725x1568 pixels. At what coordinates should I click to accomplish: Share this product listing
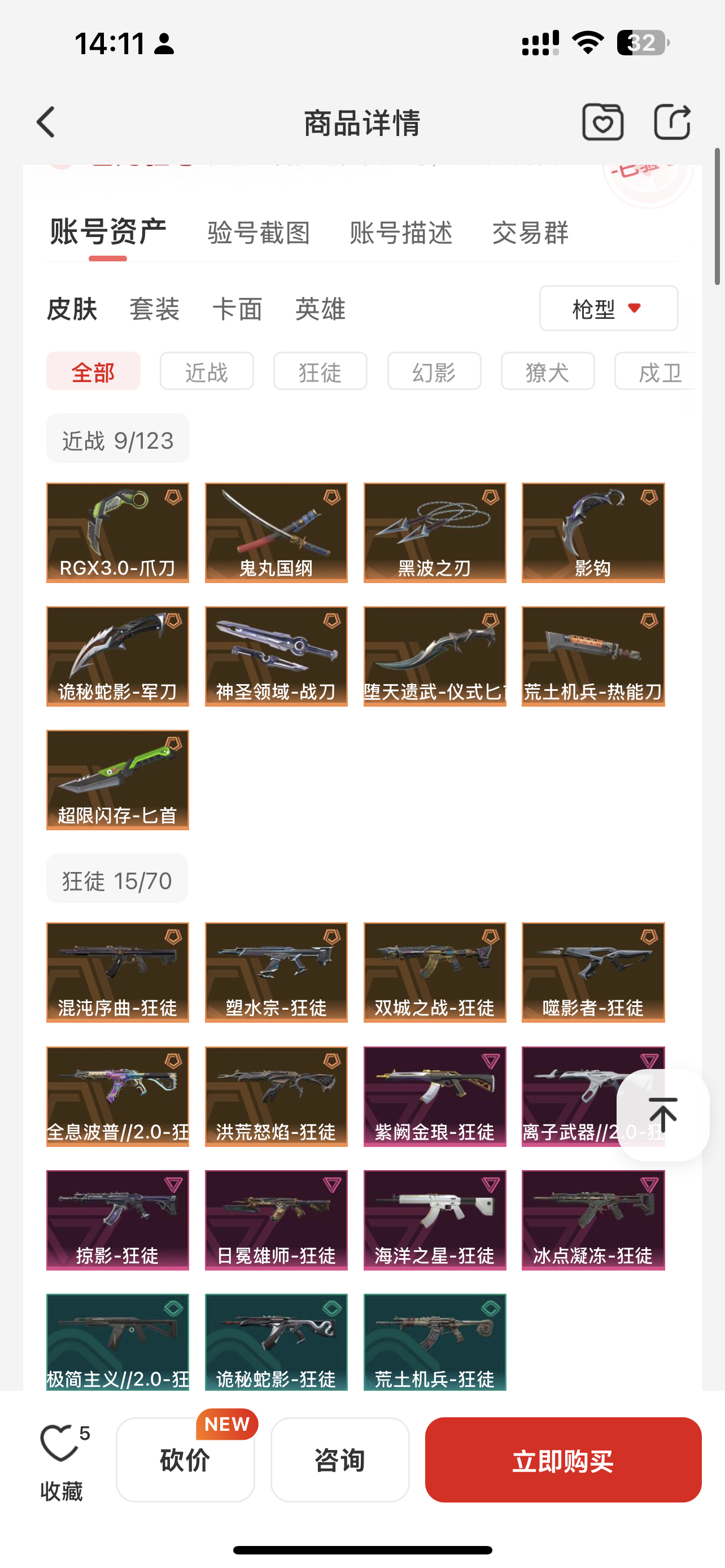pos(672,122)
